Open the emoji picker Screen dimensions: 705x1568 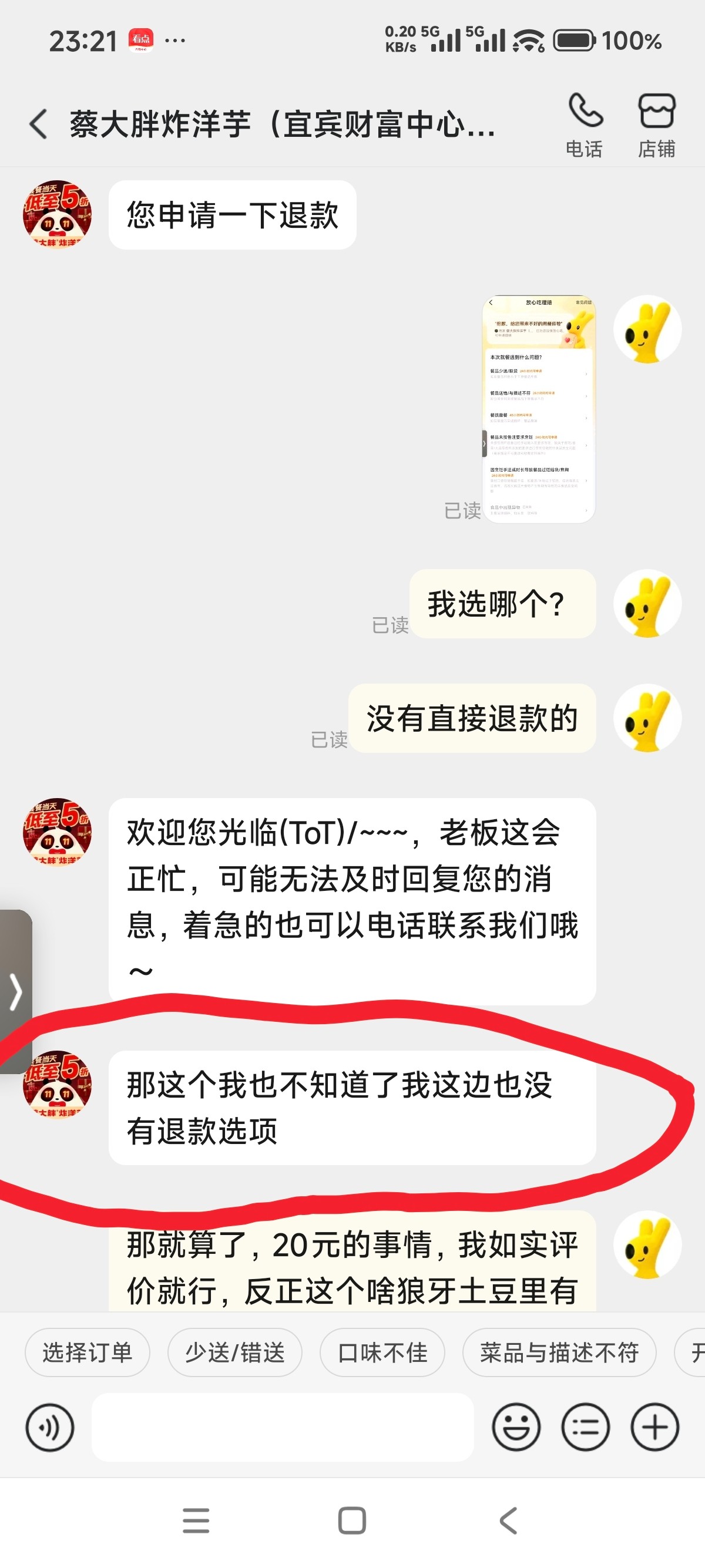tap(516, 1427)
